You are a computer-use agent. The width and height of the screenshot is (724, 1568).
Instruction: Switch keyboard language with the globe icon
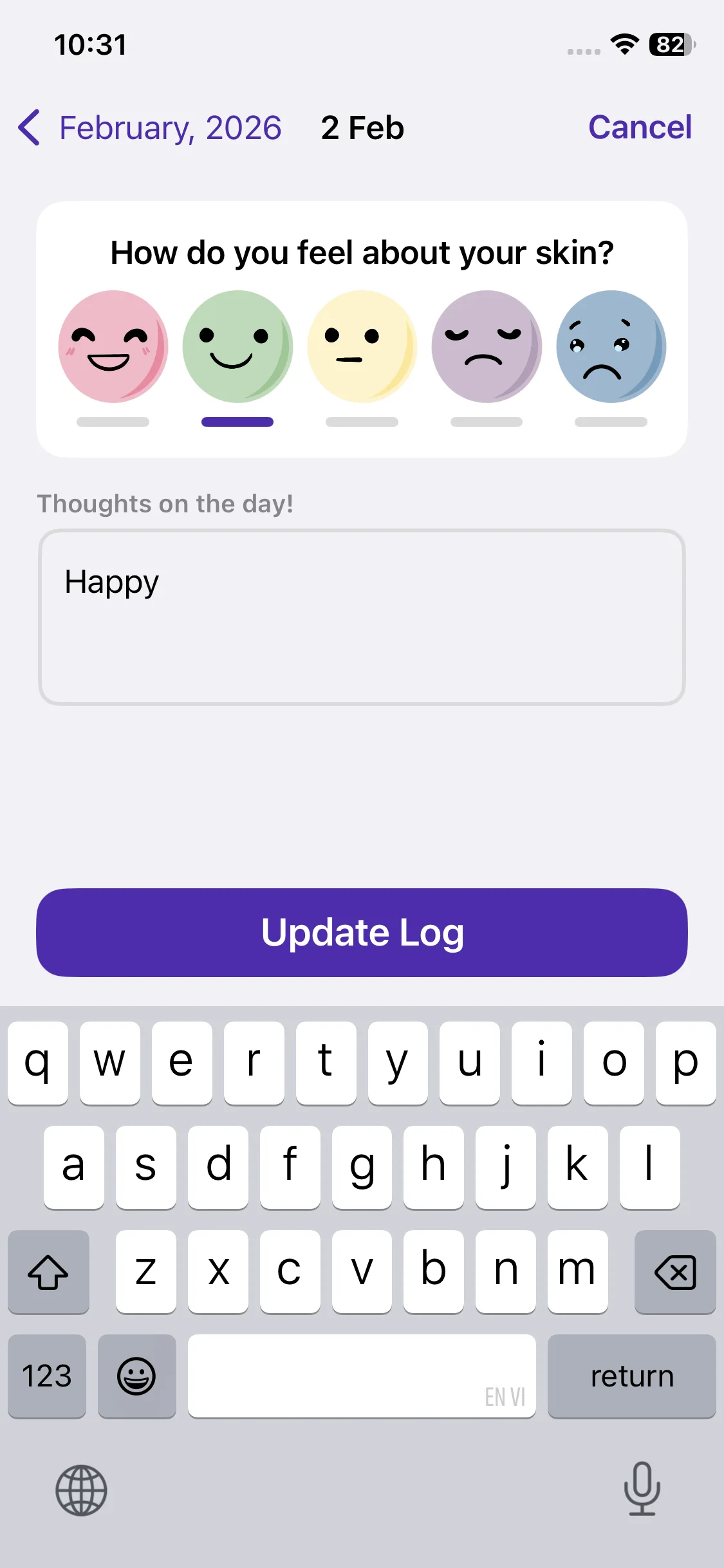[x=81, y=1490]
